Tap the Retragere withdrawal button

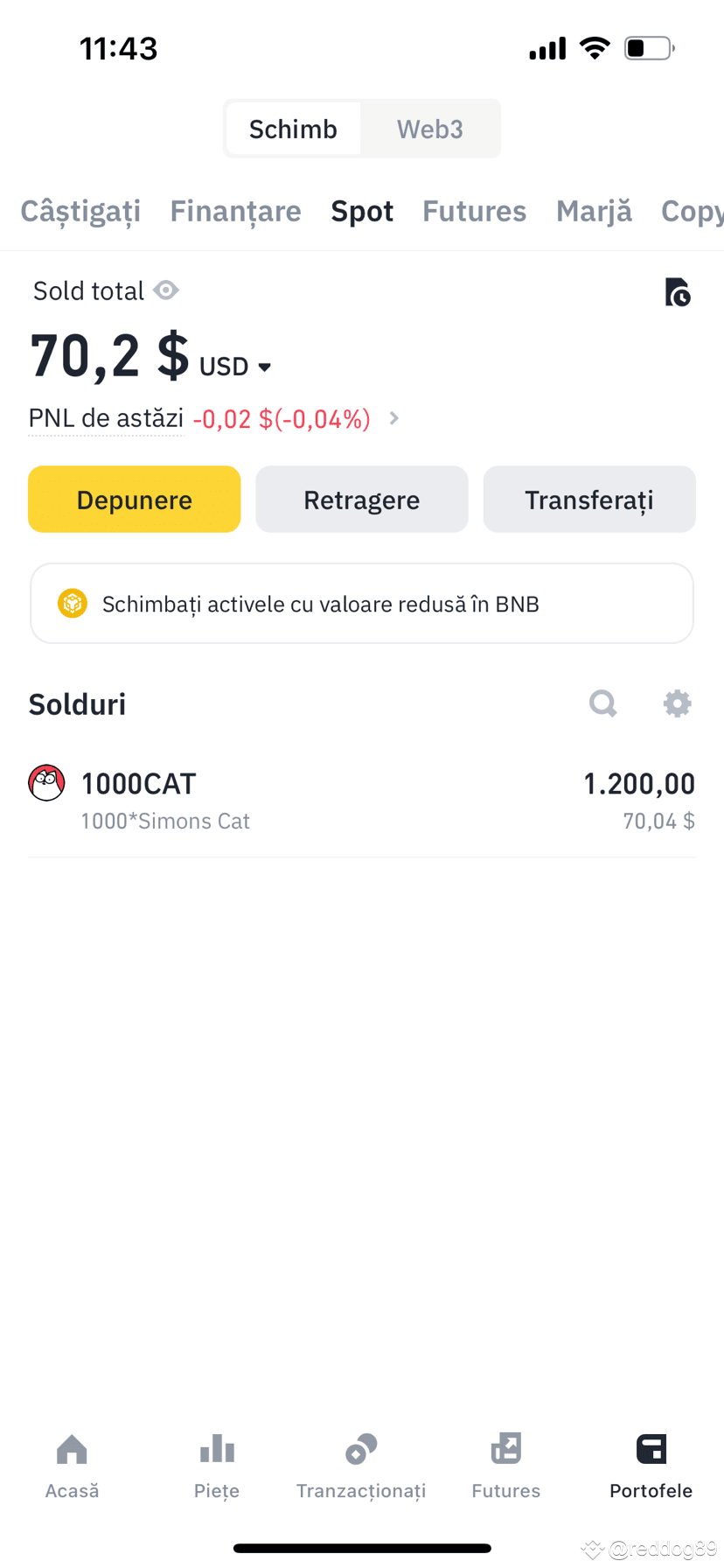(361, 499)
